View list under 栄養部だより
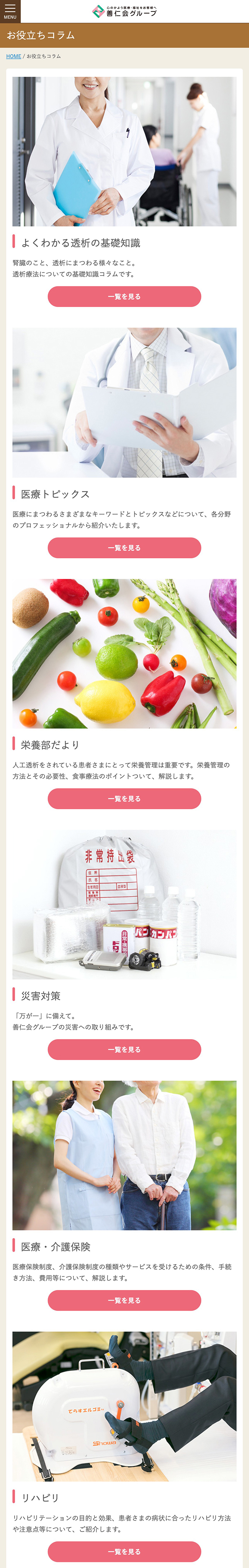This screenshot has height=1568, width=249. point(124,799)
